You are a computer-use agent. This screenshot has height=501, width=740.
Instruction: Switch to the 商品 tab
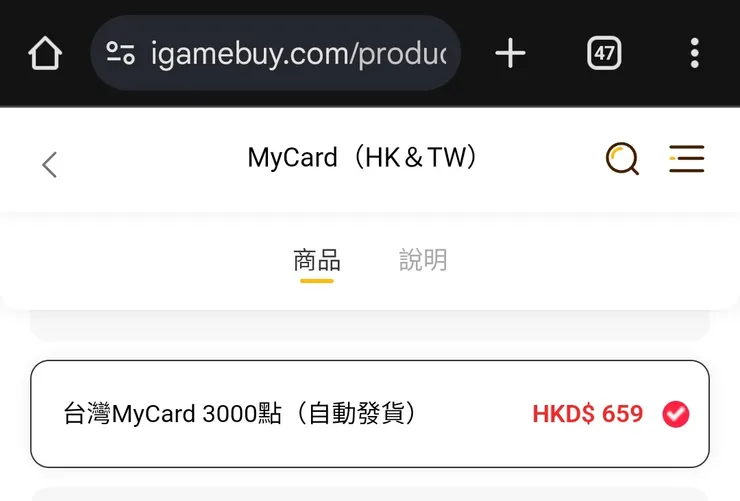(317, 261)
